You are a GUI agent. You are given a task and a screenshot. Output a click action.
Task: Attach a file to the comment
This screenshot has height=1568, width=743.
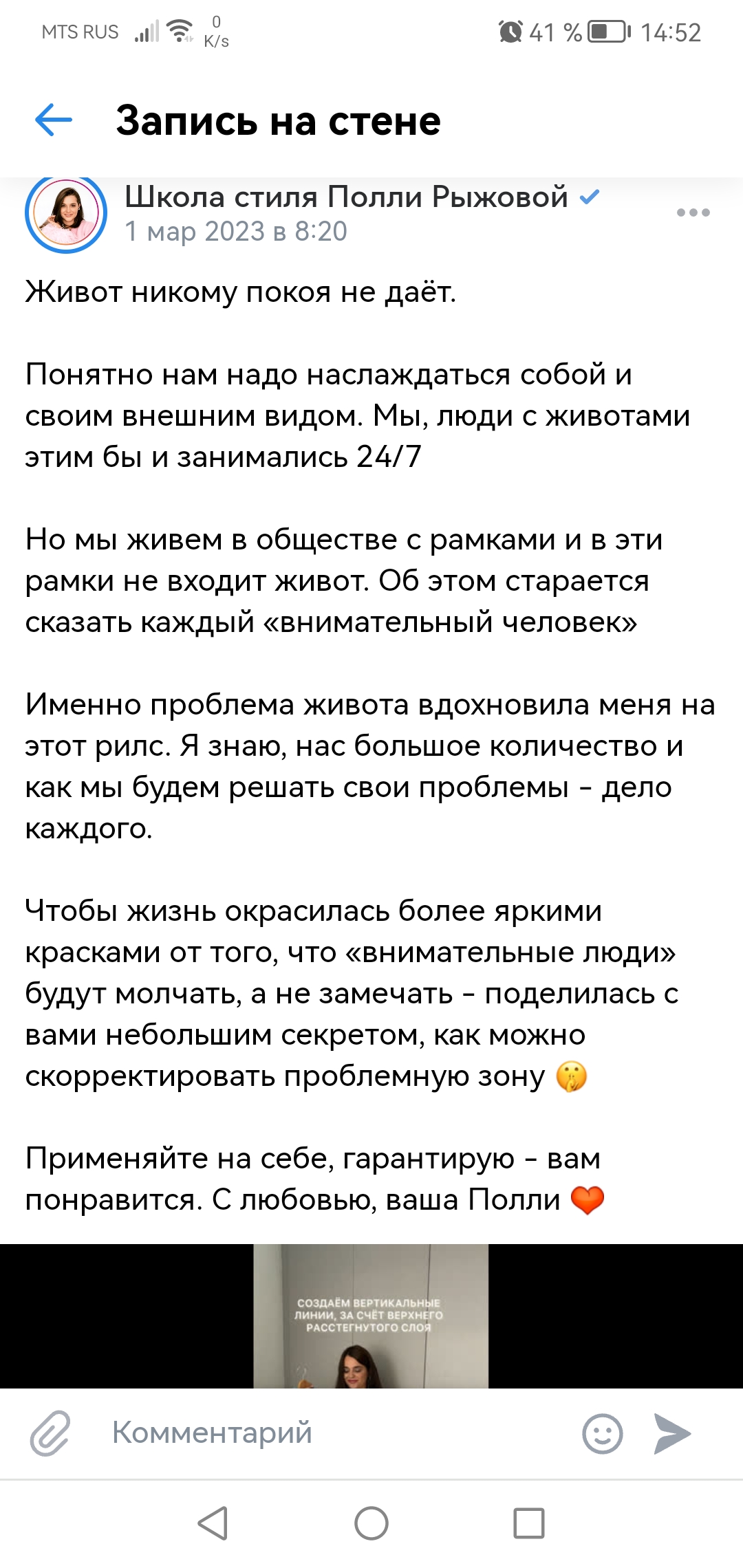[50, 1433]
